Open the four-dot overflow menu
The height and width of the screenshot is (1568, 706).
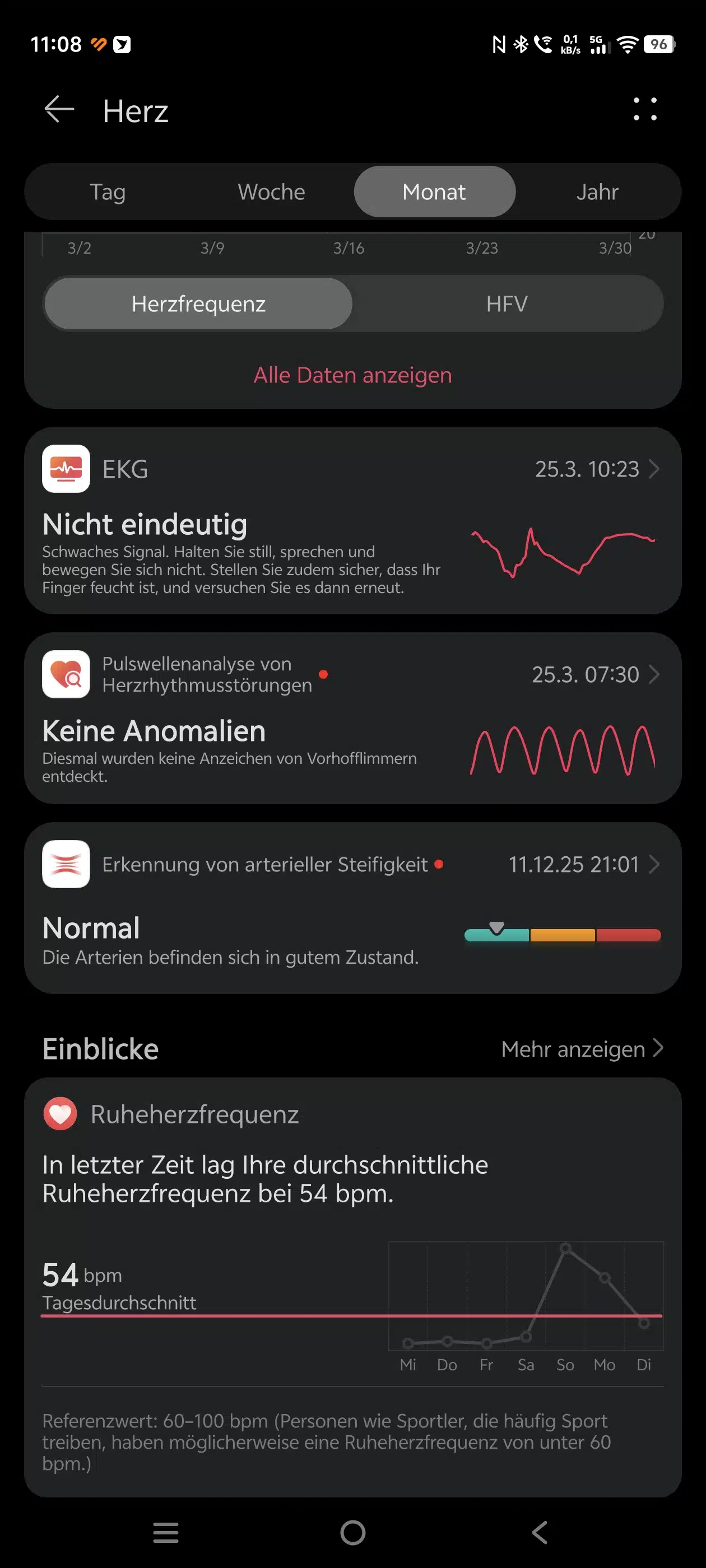644,110
